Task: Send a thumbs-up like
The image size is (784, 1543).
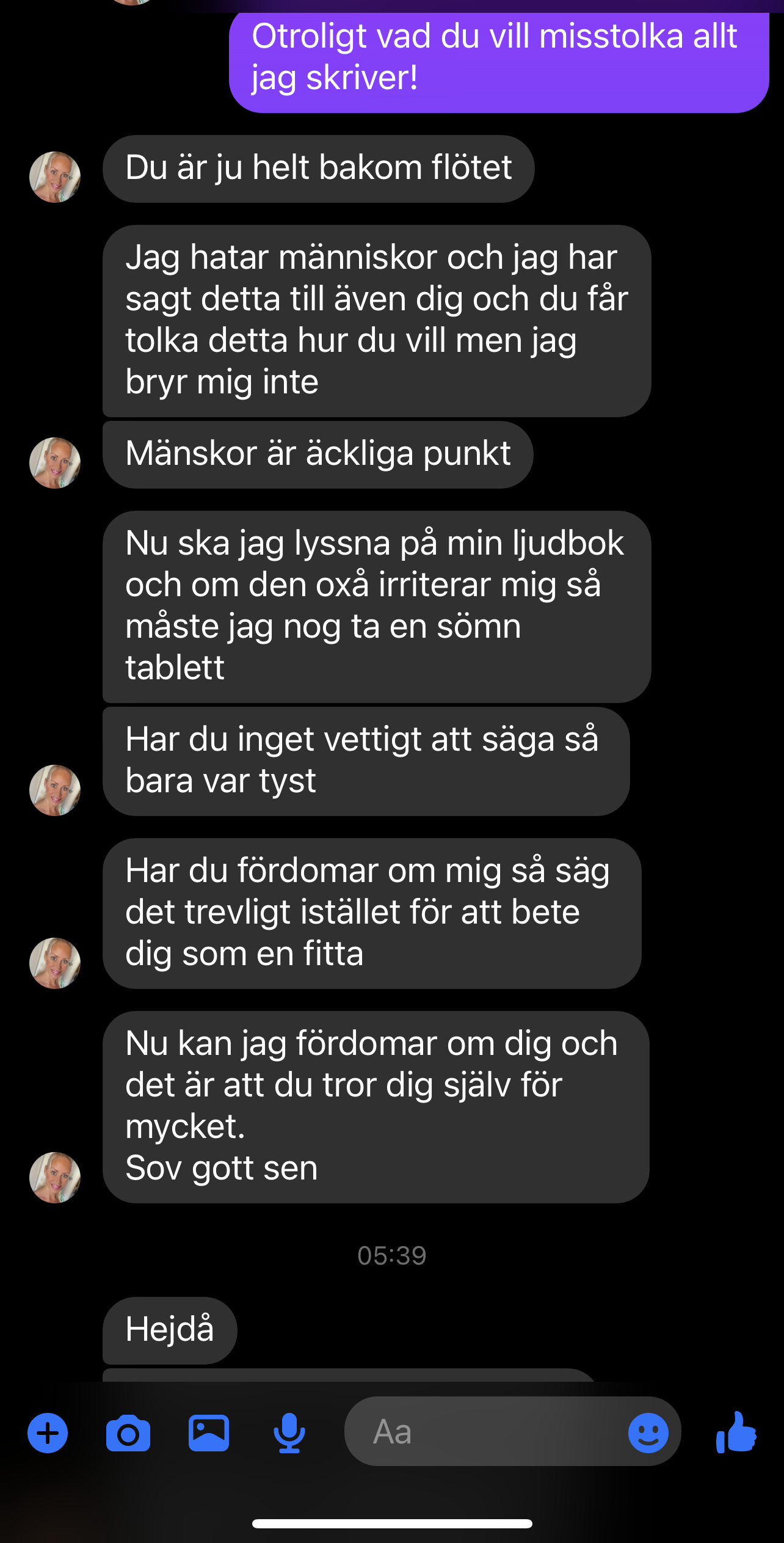Action: point(736,1432)
